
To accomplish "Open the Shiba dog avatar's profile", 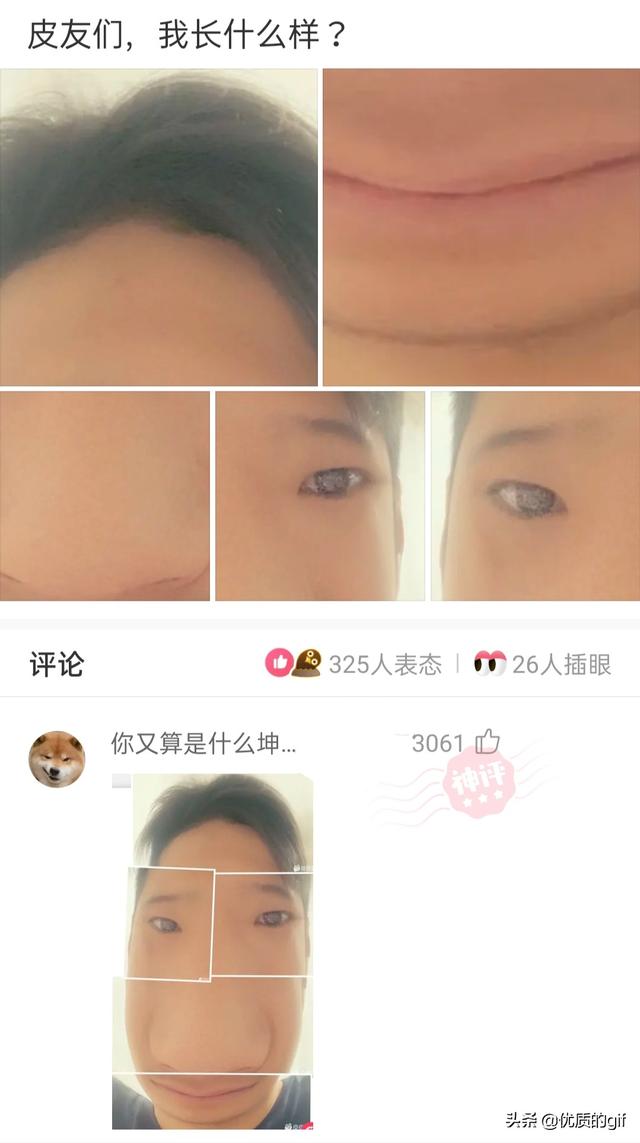I will tap(57, 759).
